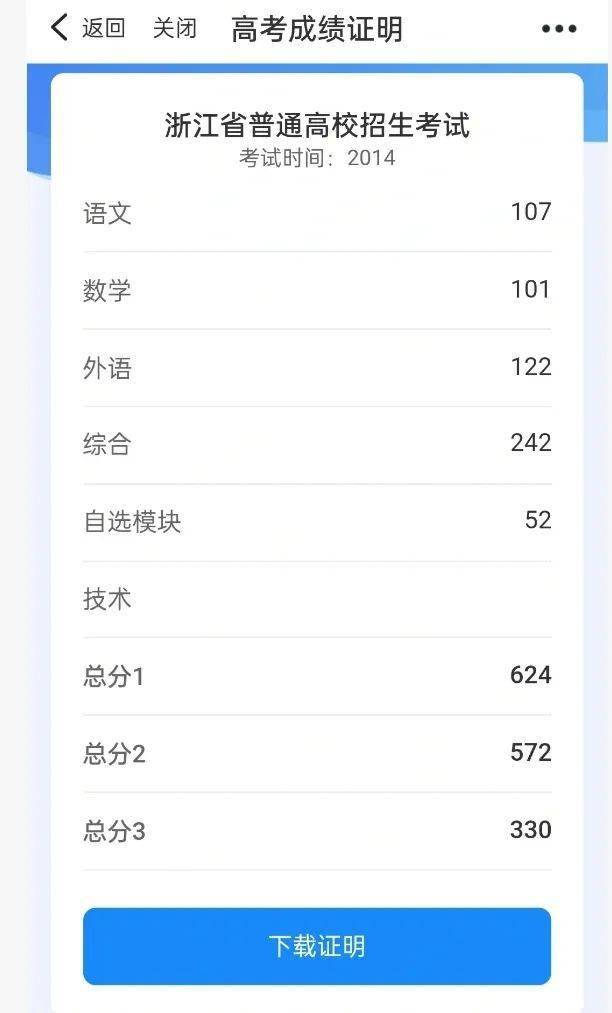The height and width of the screenshot is (1013, 612).
Task: Tap the 下载证明 download button
Action: click(317, 946)
